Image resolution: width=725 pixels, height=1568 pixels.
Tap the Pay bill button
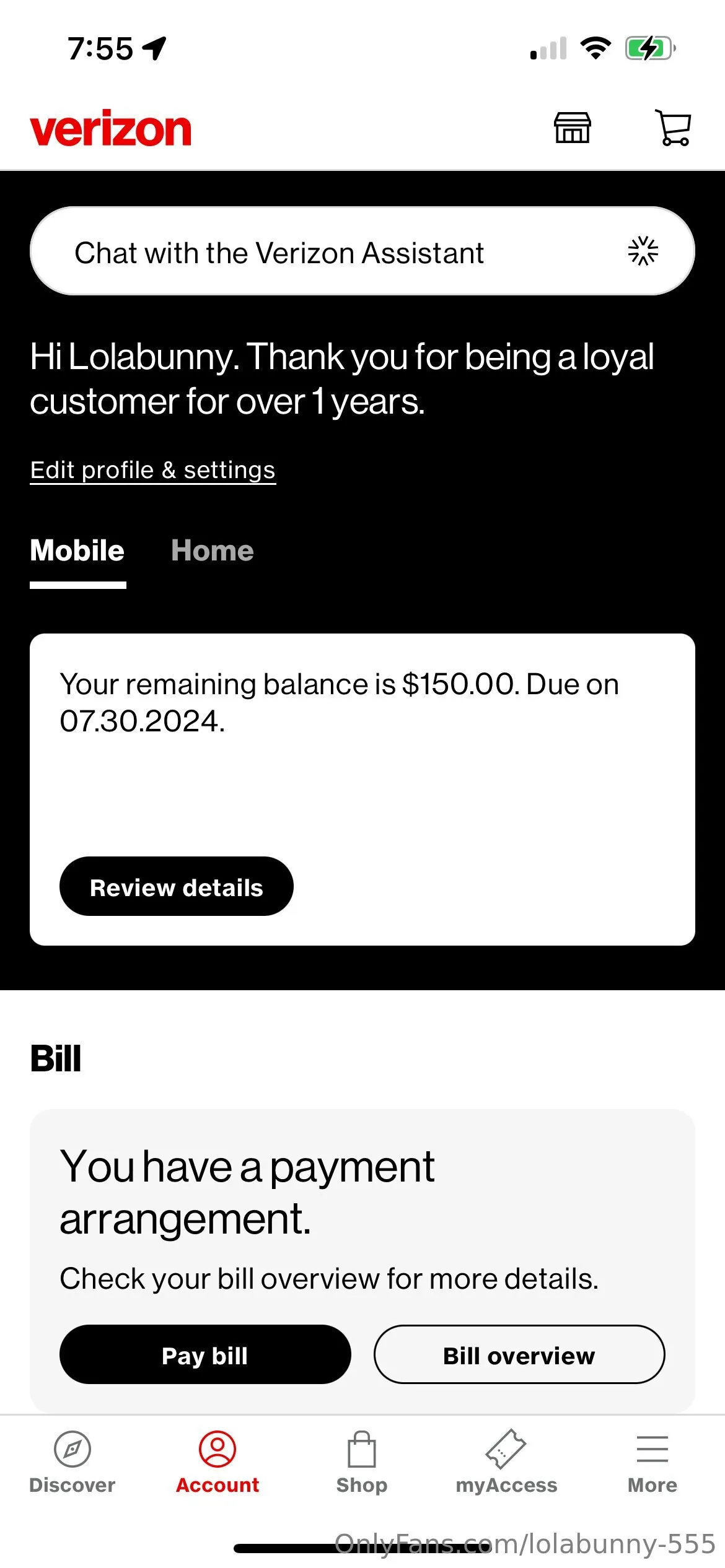coord(205,1355)
